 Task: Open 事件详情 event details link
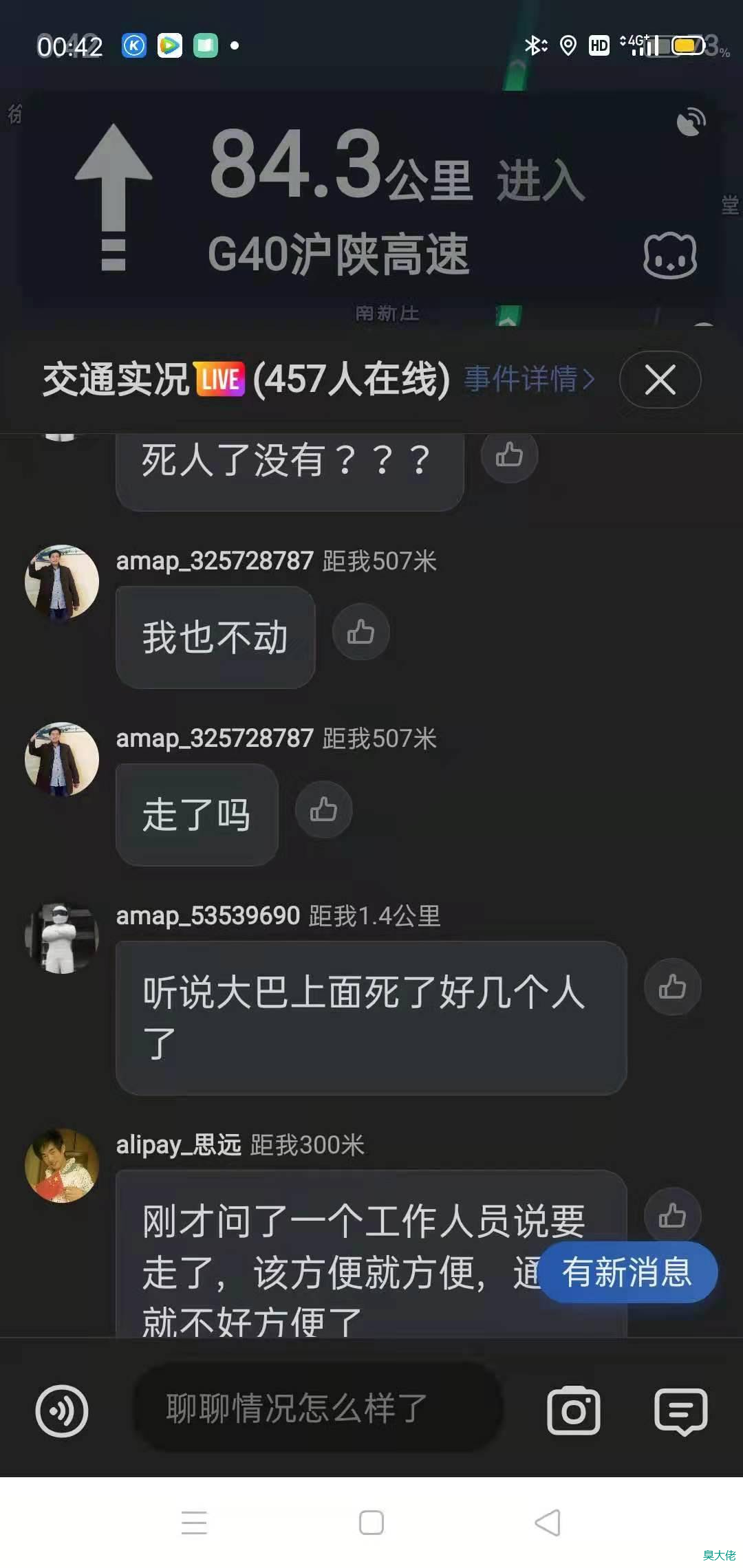(x=528, y=379)
